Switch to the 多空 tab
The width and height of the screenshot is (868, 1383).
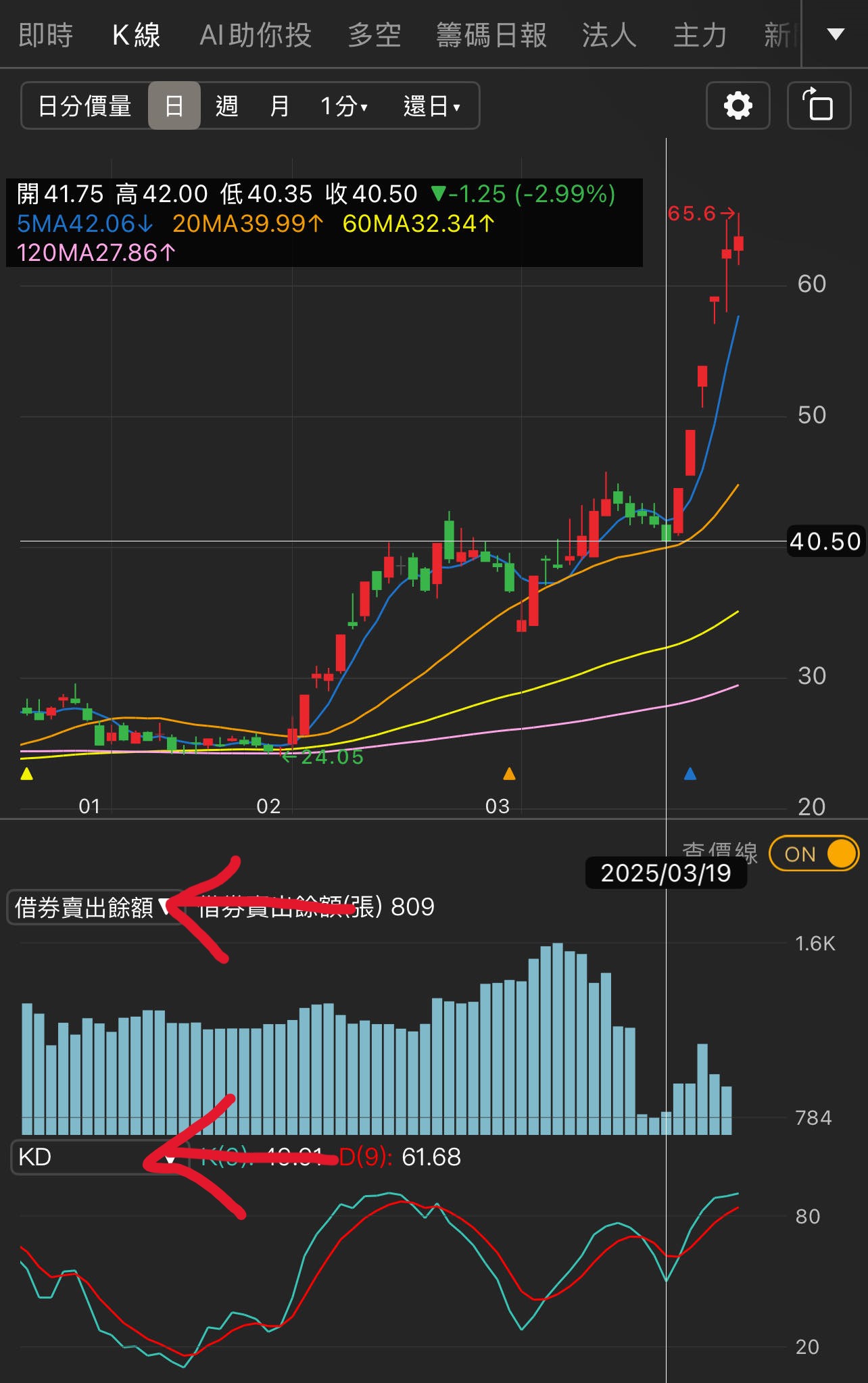(375, 35)
